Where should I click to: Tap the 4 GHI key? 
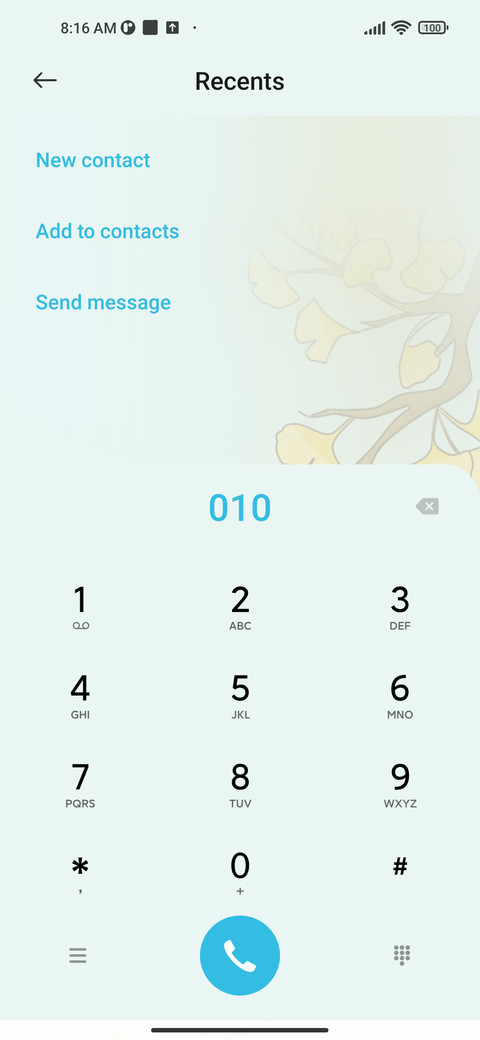point(80,696)
